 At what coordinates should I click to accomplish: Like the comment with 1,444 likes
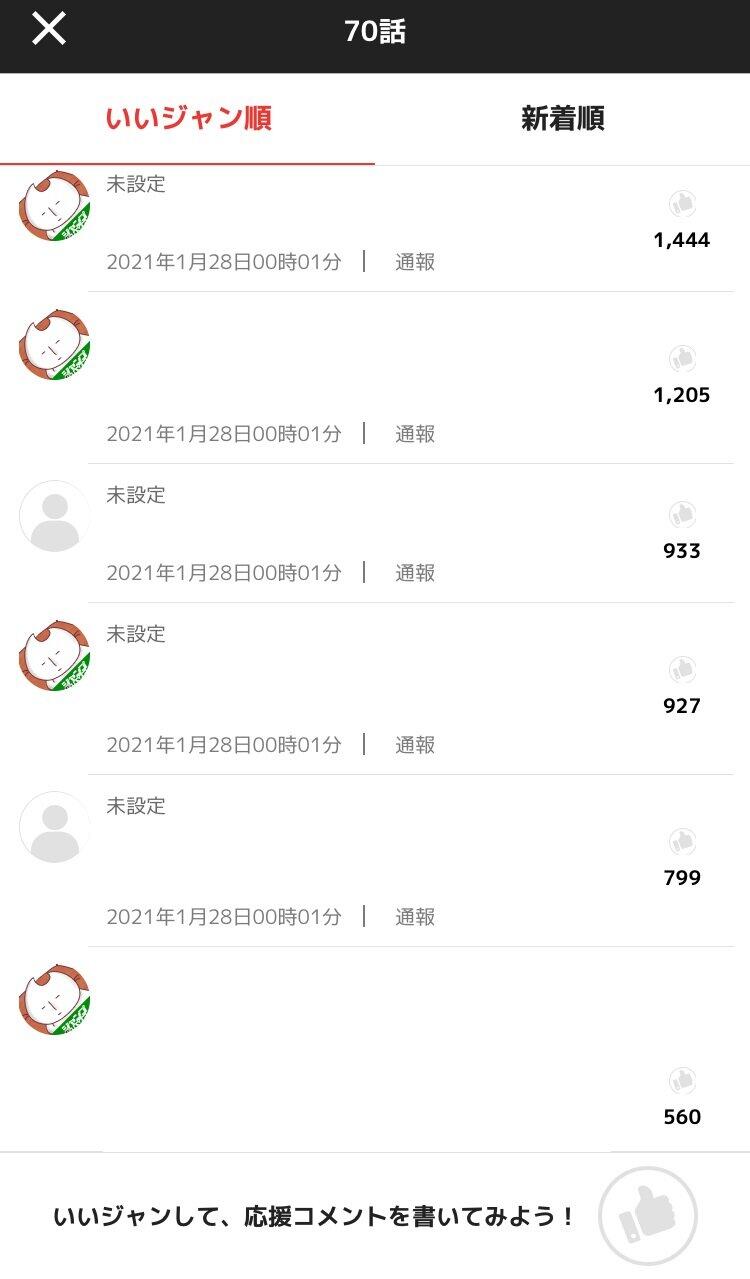tap(682, 205)
